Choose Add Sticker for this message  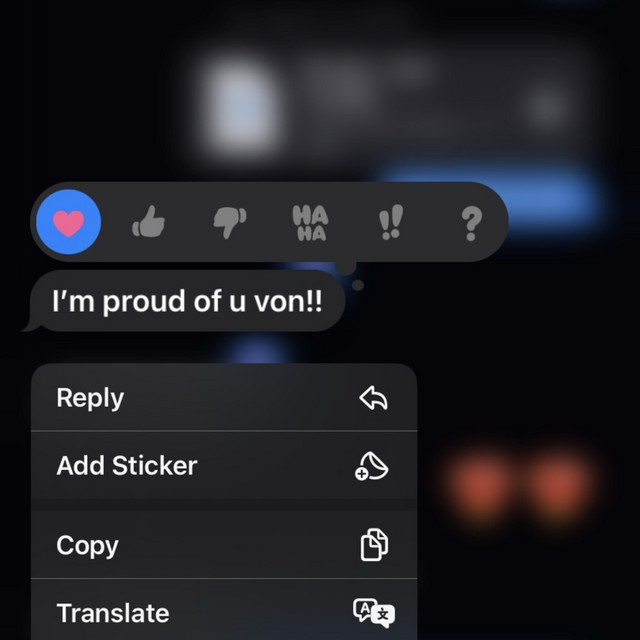coord(224,465)
